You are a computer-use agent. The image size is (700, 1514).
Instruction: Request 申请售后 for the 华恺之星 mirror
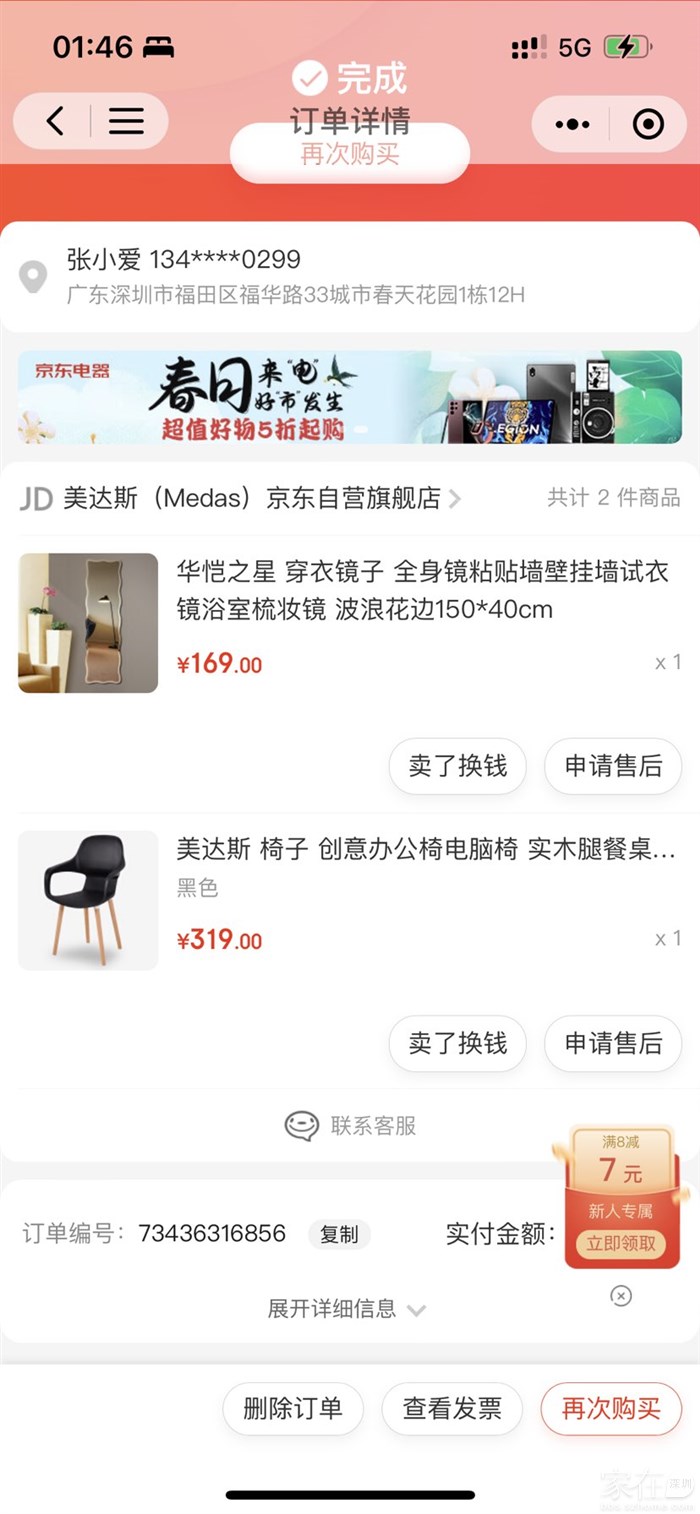click(613, 766)
